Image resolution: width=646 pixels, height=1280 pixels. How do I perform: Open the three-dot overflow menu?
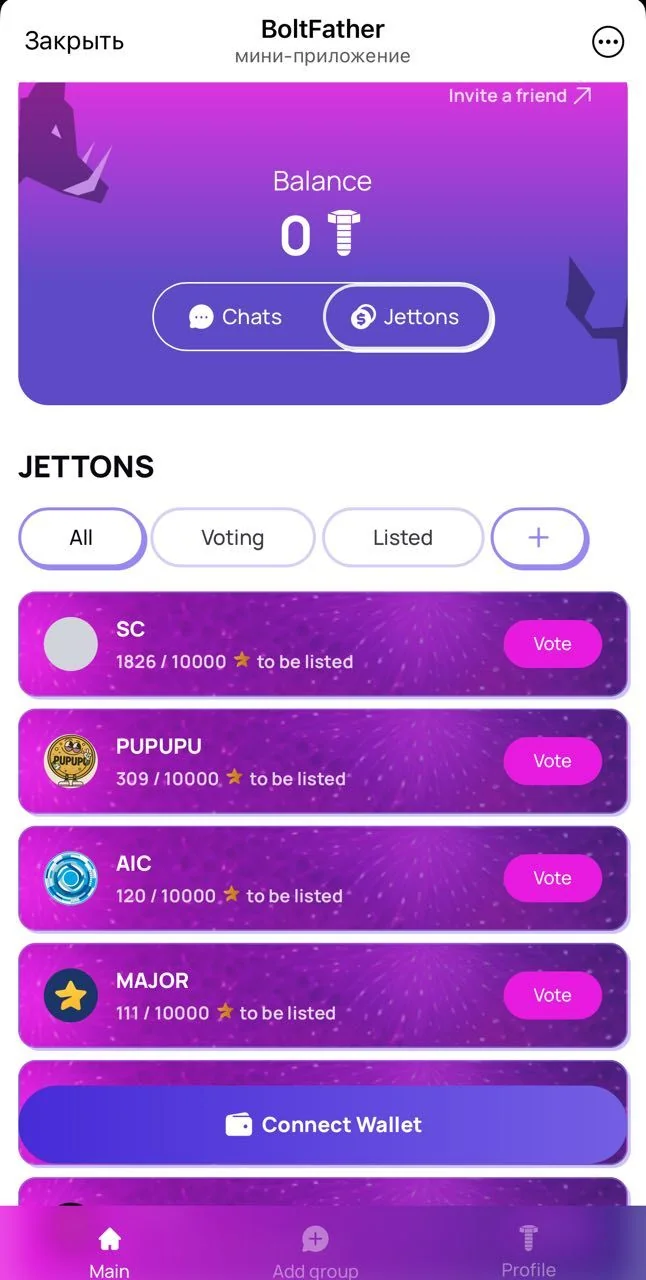point(608,42)
